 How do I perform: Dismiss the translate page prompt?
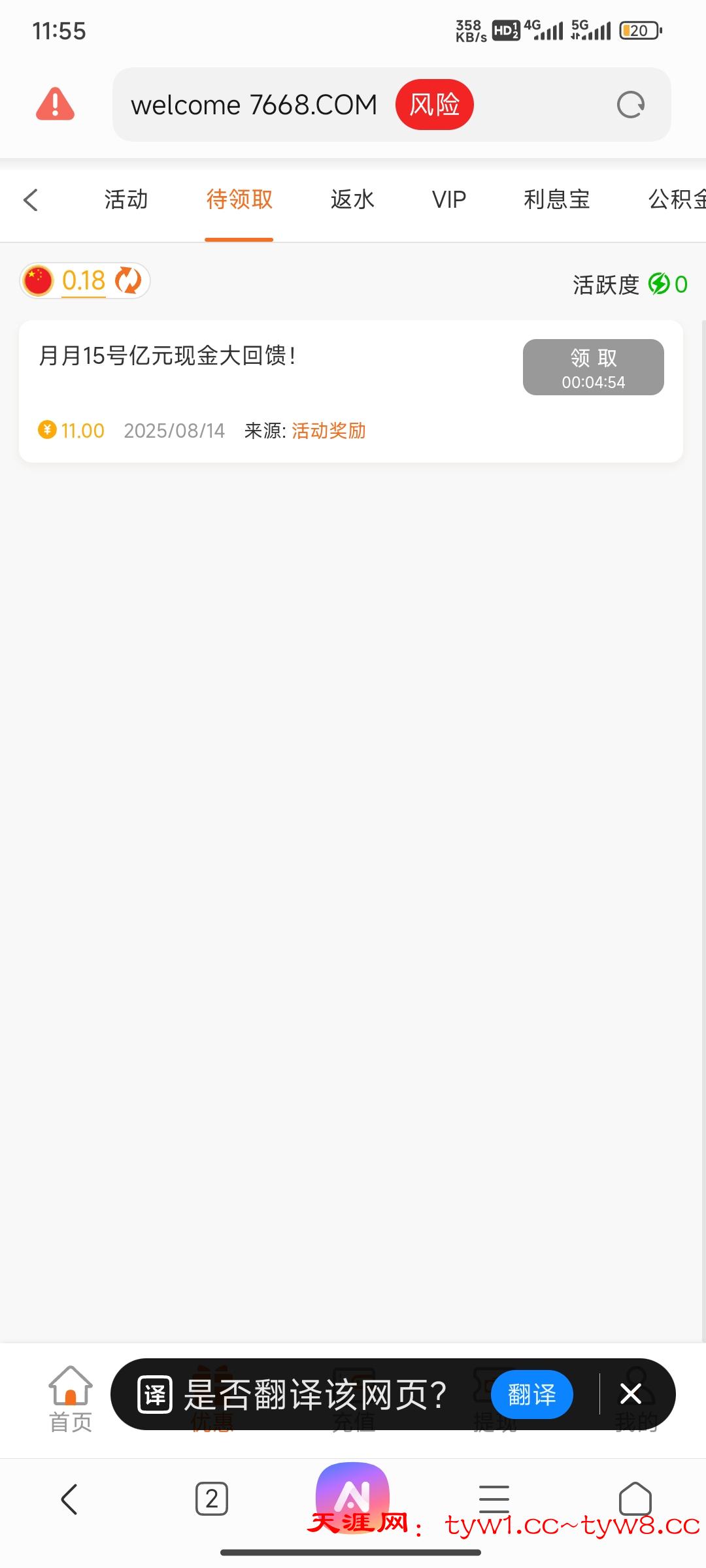tap(631, 1394)
